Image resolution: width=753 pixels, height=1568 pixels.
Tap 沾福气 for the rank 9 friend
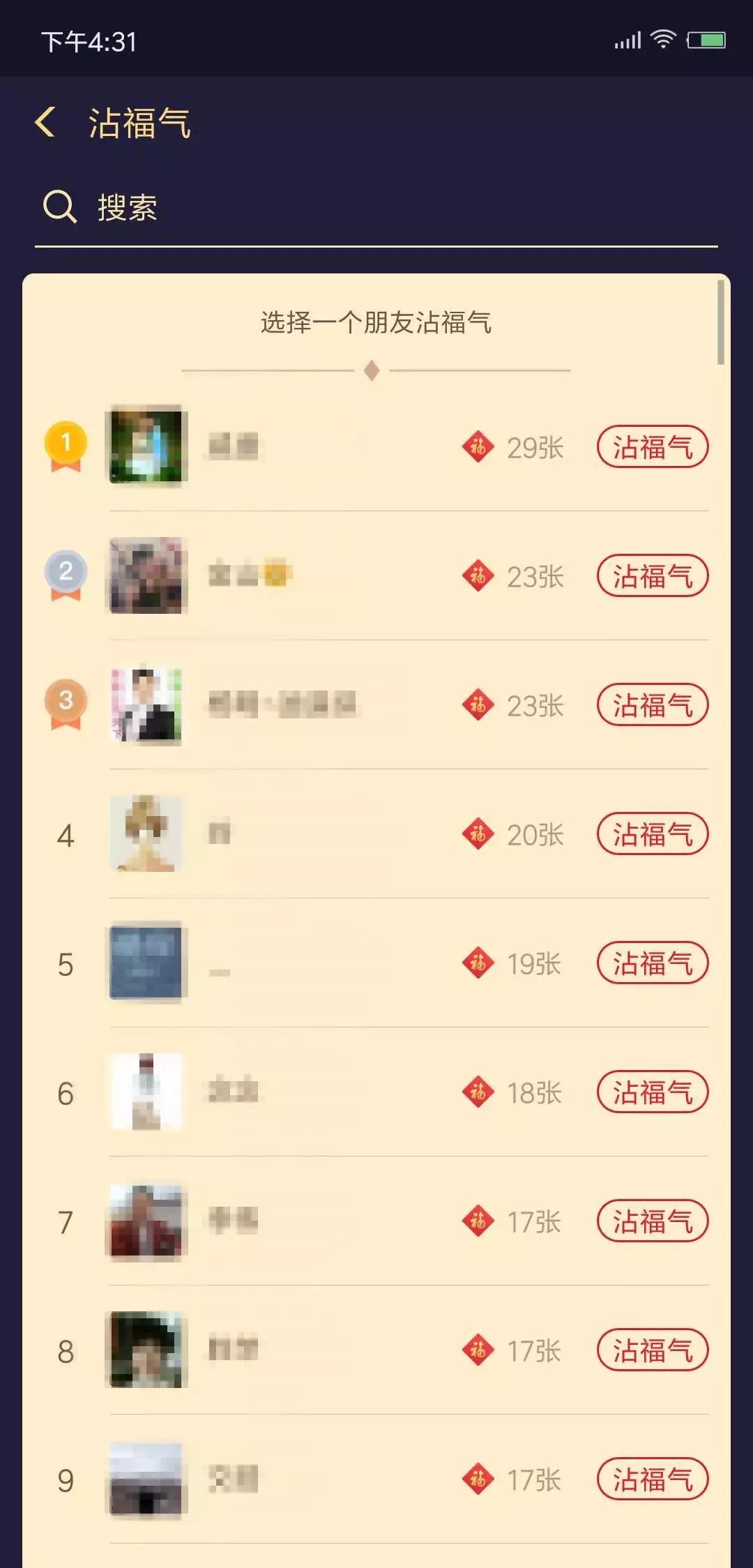[x=652, y=1479]
